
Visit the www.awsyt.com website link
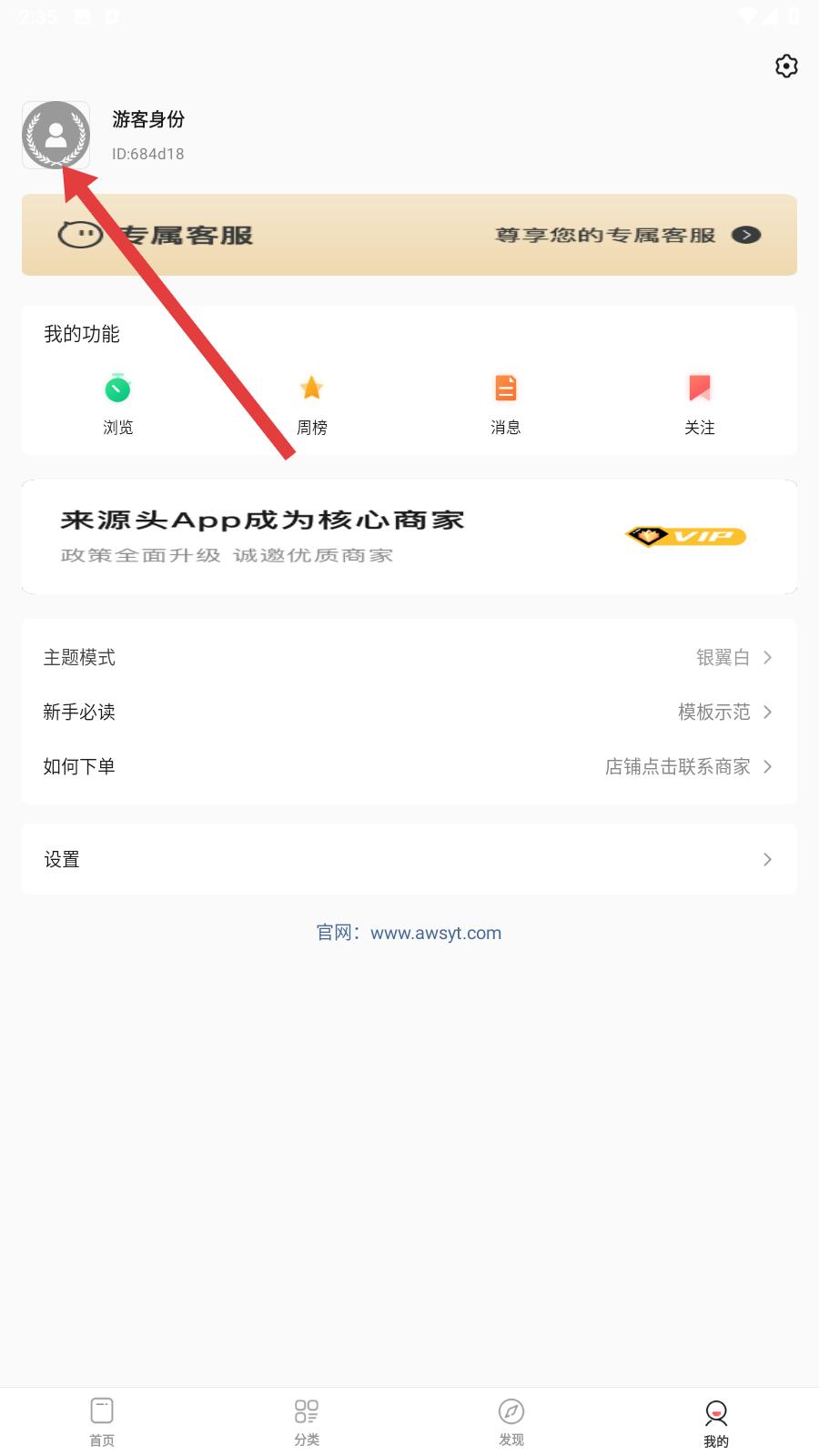(435, 933)
